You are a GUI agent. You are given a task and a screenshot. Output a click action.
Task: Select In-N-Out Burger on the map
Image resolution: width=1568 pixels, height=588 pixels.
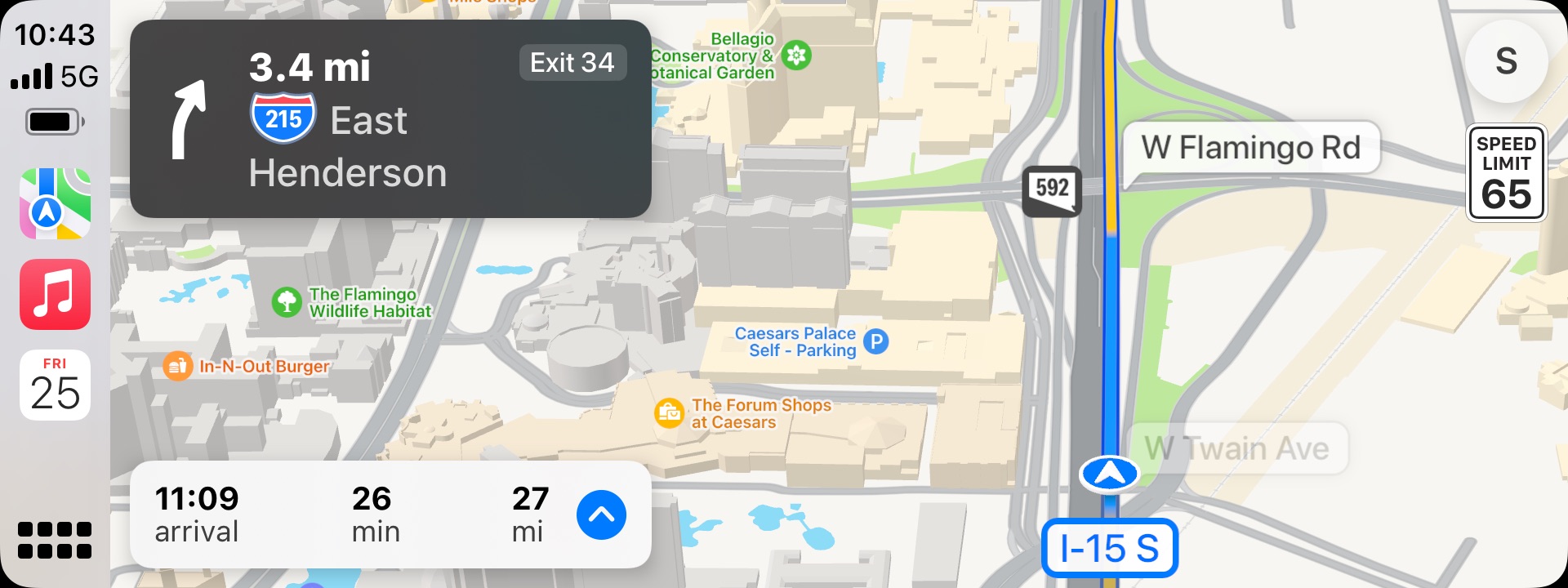pyautogui.click(x=177, y=366)
